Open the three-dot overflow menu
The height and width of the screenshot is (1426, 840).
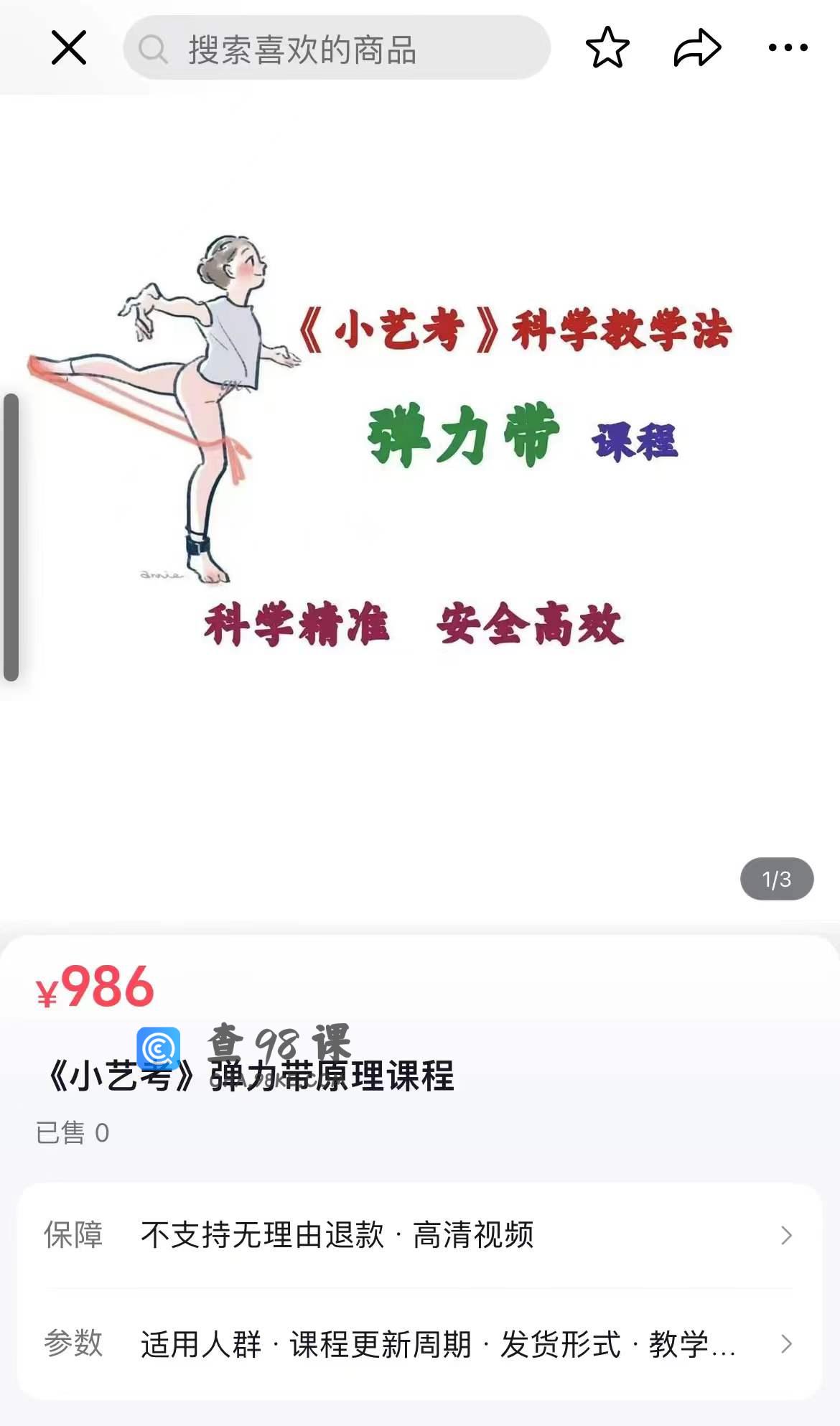pos(788,48)
